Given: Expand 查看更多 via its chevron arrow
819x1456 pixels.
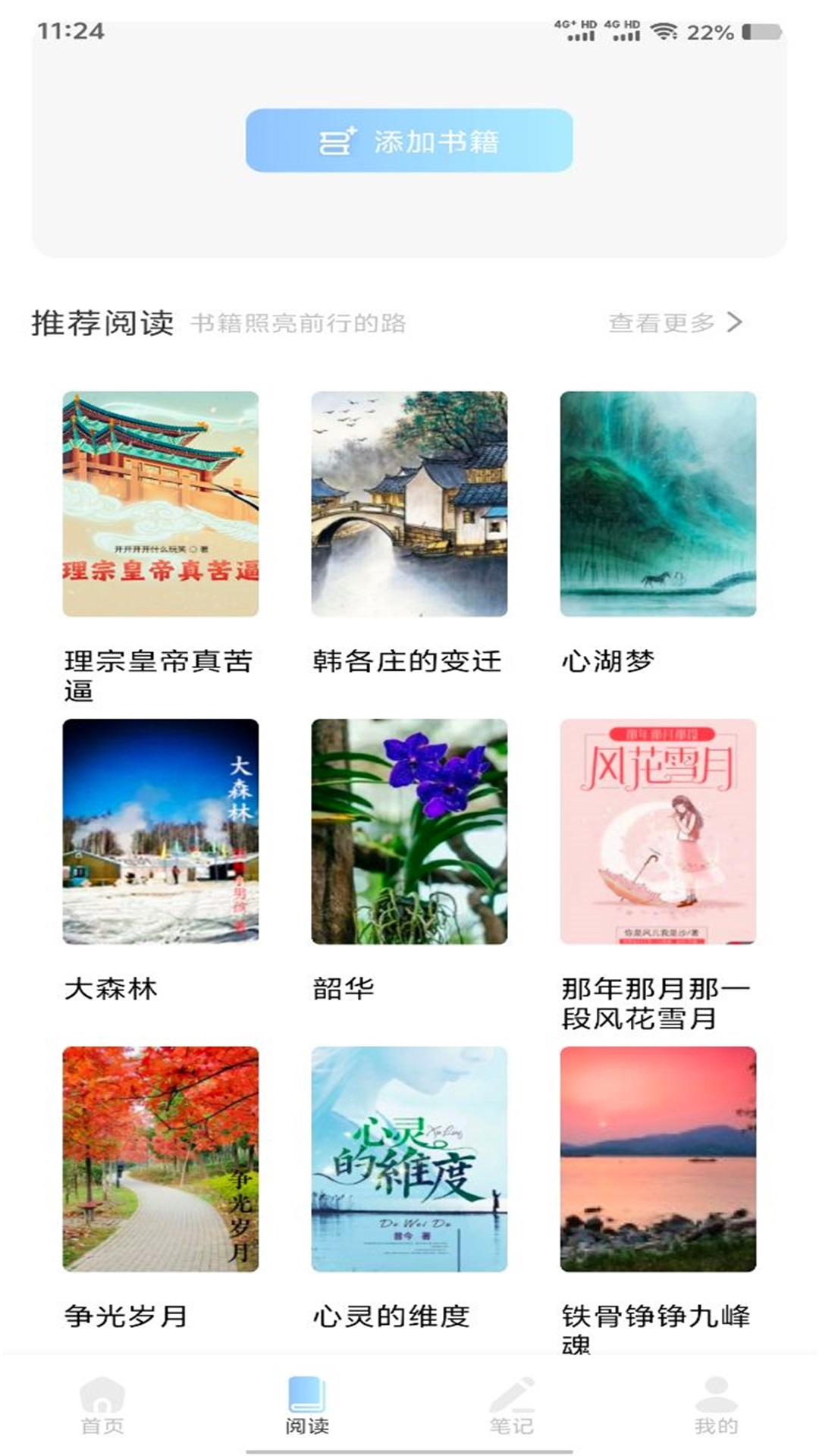Looking at the screenshot, I should (733, 322).
